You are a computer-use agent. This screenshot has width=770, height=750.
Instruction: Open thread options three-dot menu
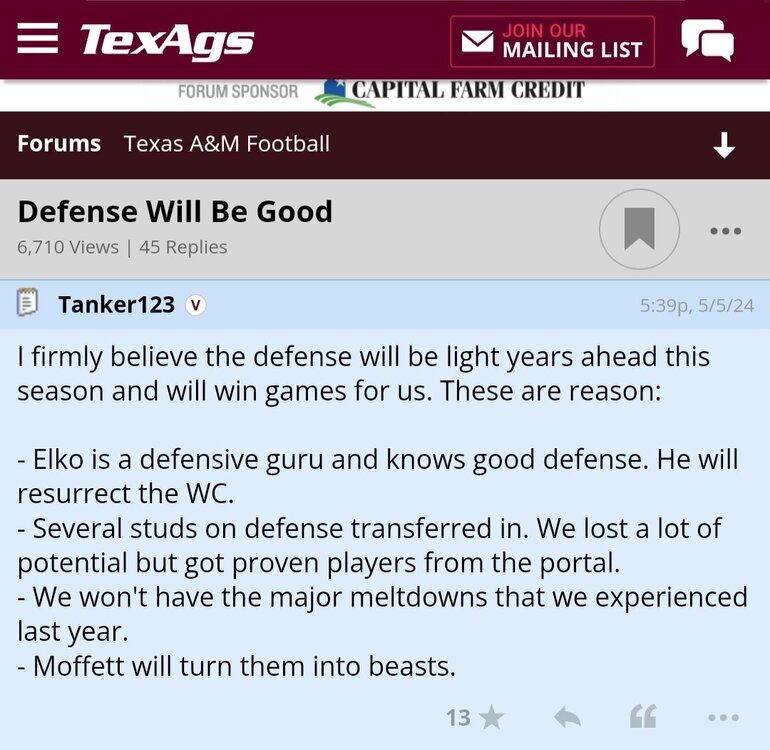(725, 231)
